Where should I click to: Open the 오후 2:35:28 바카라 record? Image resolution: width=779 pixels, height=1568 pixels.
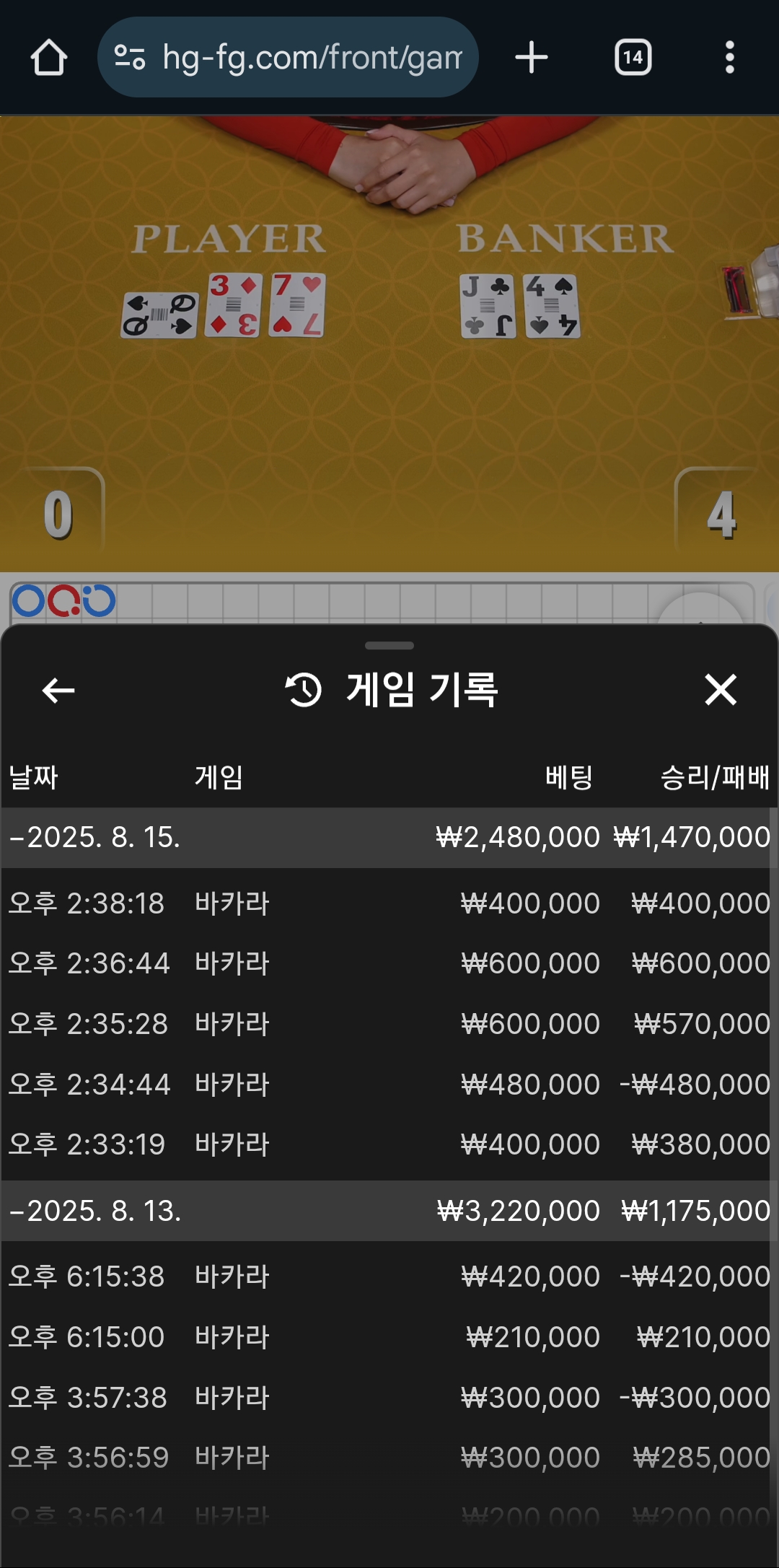point(386,1024)
